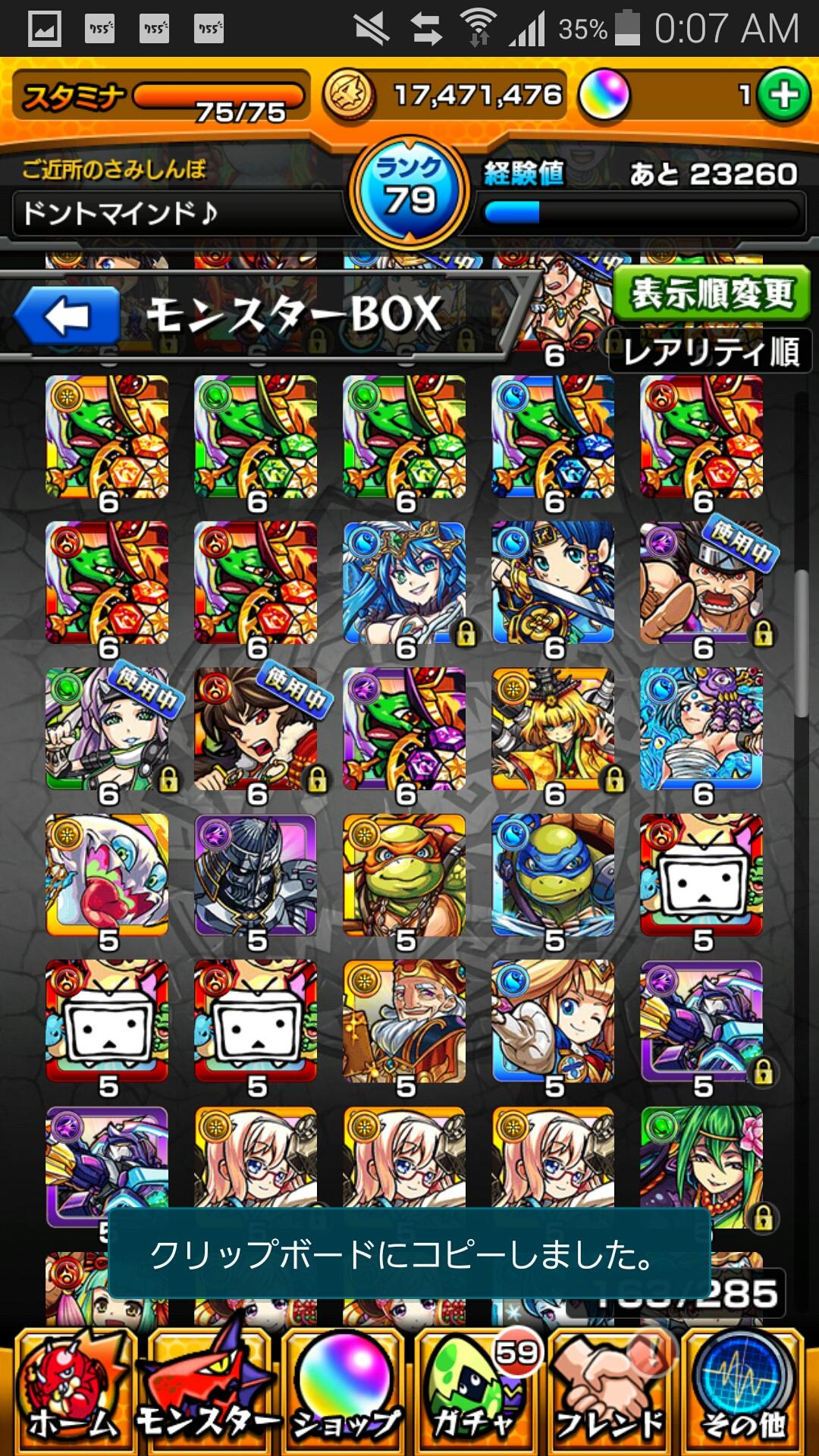Viewport: 819px width, 1456px height.
Task: Select the green-haired girl with pink flower
Action: pos(702,1166)
